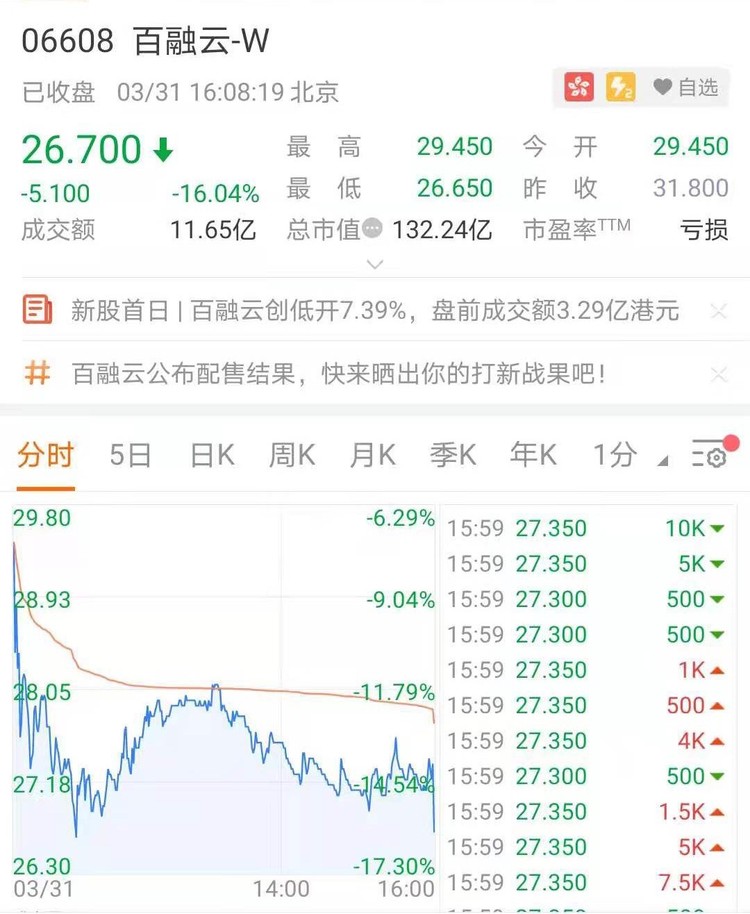The height and width of the screenshot is (914, 750).
Task: Open chart settings gear icon
Action: click(x=710, y=454)
